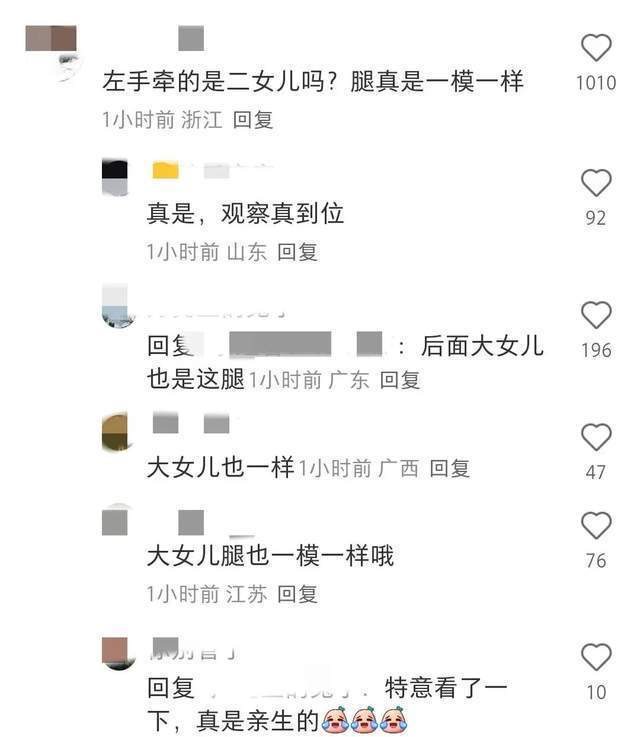
Task: Reply to the comment from 广西
Action: click(x=449, y=468)
